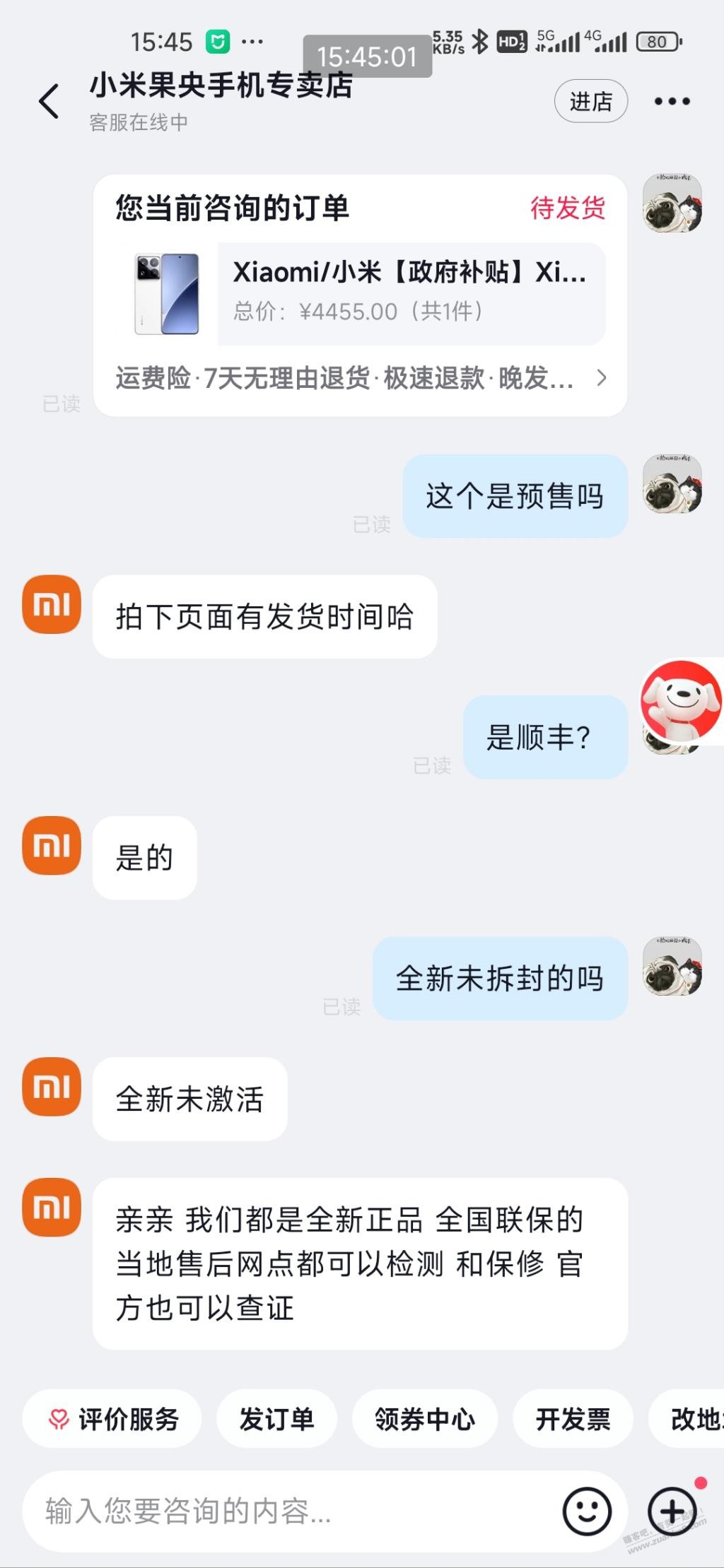
Task: Open the emoji picker
Action: coord(586,1511)
